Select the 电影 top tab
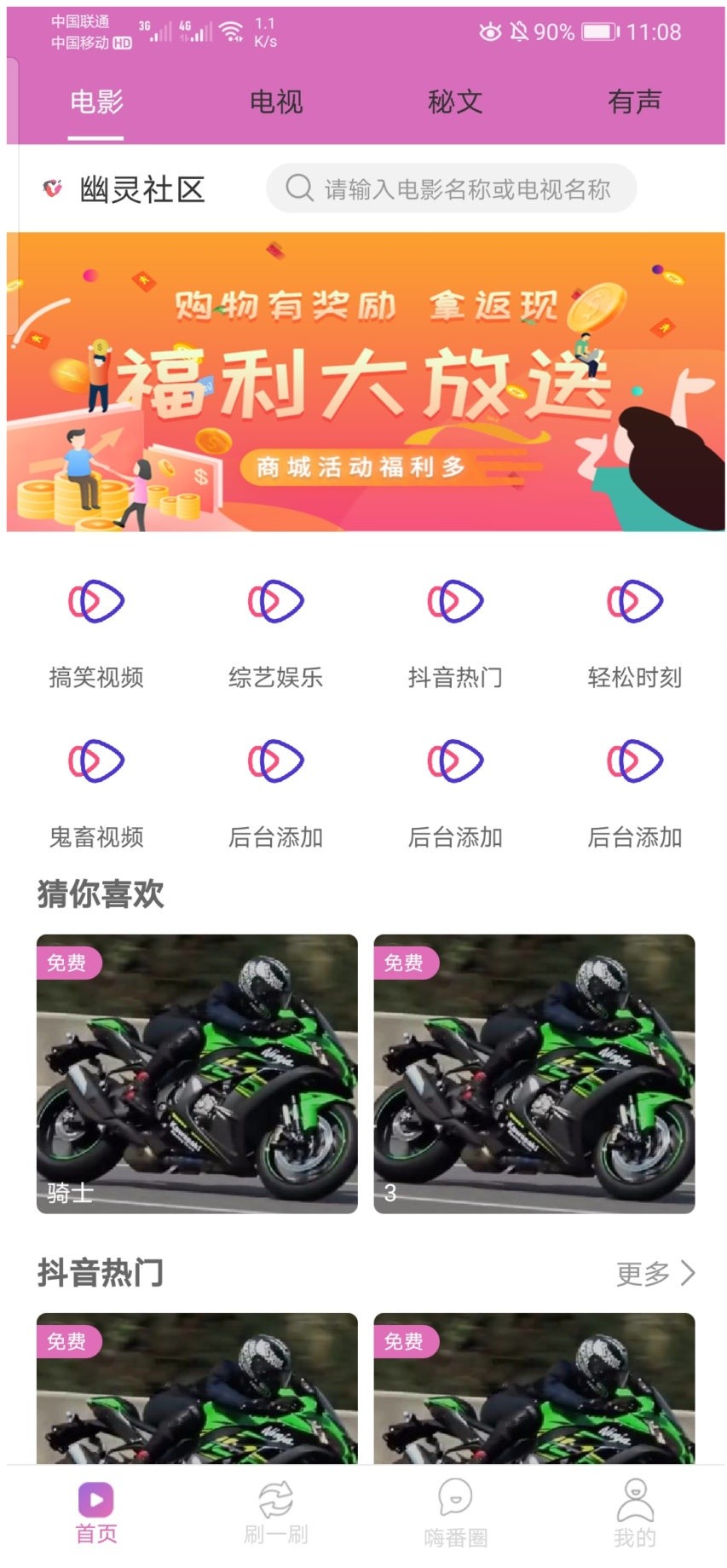This screenshot has height=1568, width=727. pos(96,102)
